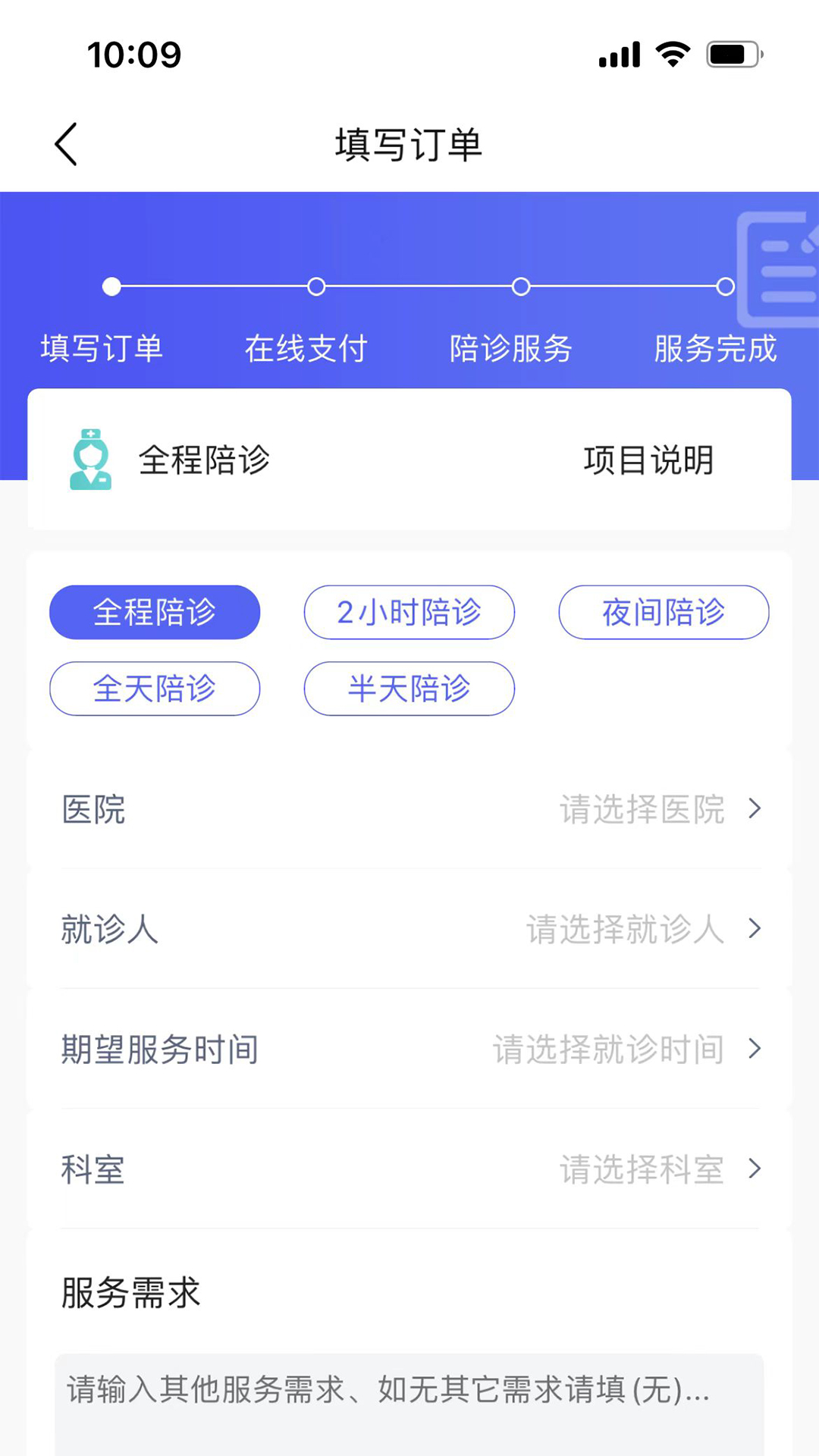Tap the 填写订单 step label
Screen dimensions: 819x1456
click(x=102, y=349)
